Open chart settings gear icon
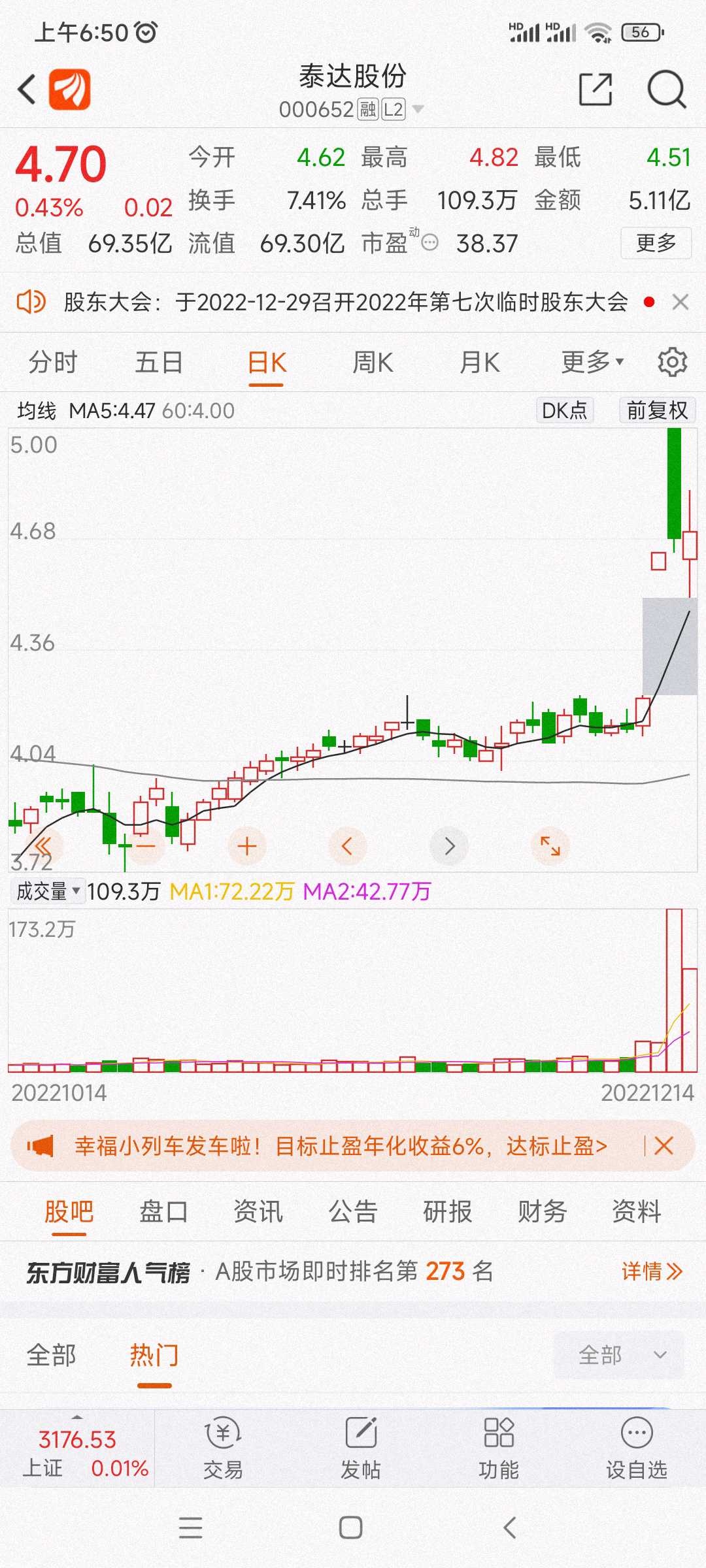Screen dimensions: 706x1568 (x=673, y=362)
